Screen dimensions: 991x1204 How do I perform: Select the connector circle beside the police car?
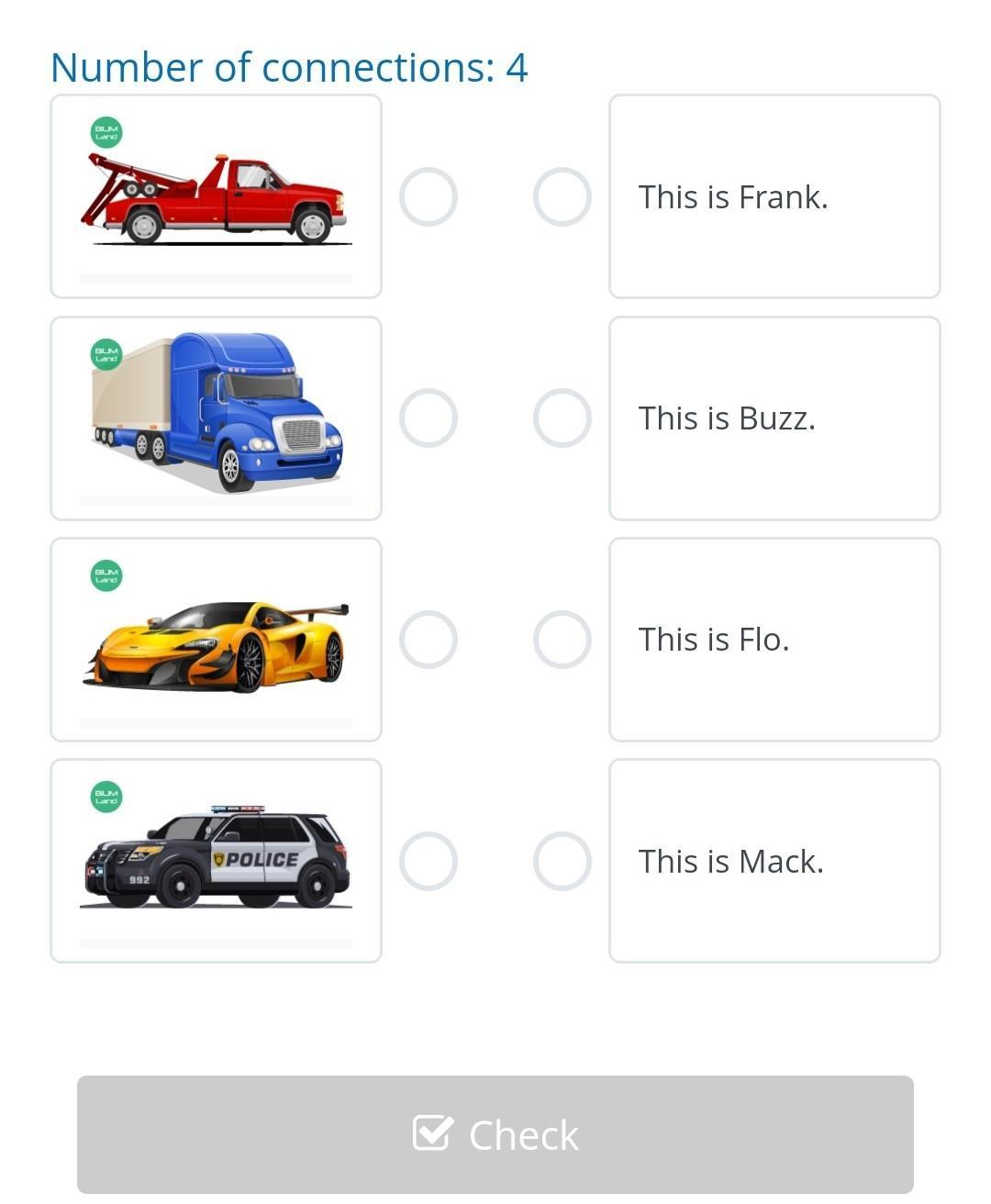point(429,861)
